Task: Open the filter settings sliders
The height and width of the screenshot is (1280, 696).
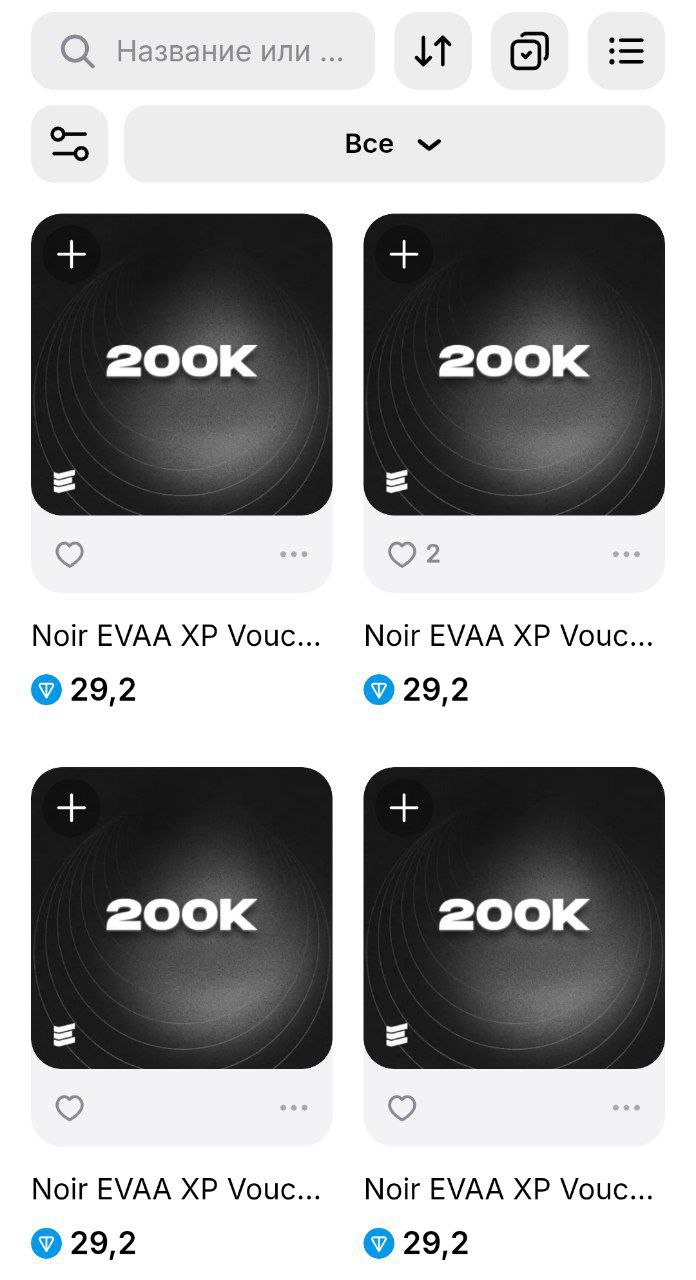Action: click(x=69, y=144)
